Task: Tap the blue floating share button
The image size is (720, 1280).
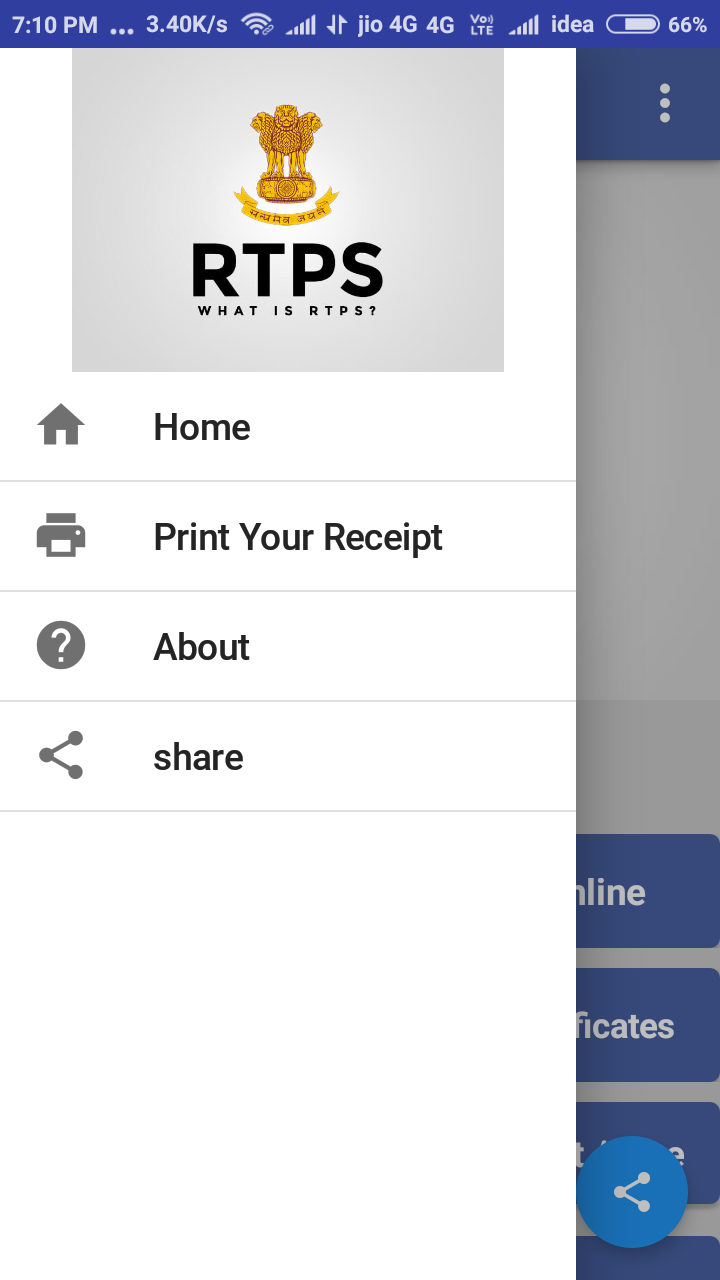Action: click(x=632, y=1191)
